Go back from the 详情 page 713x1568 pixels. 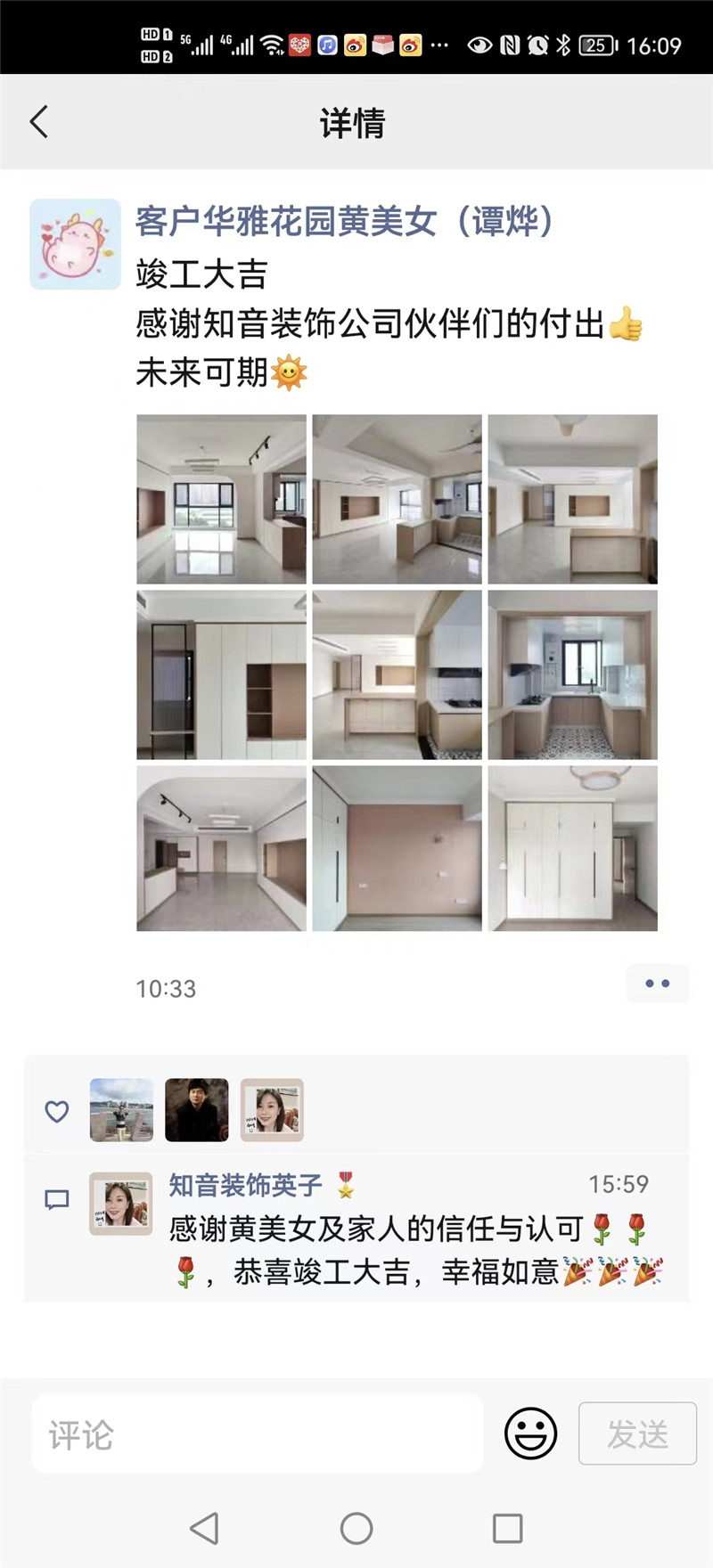tap(39, 122)
